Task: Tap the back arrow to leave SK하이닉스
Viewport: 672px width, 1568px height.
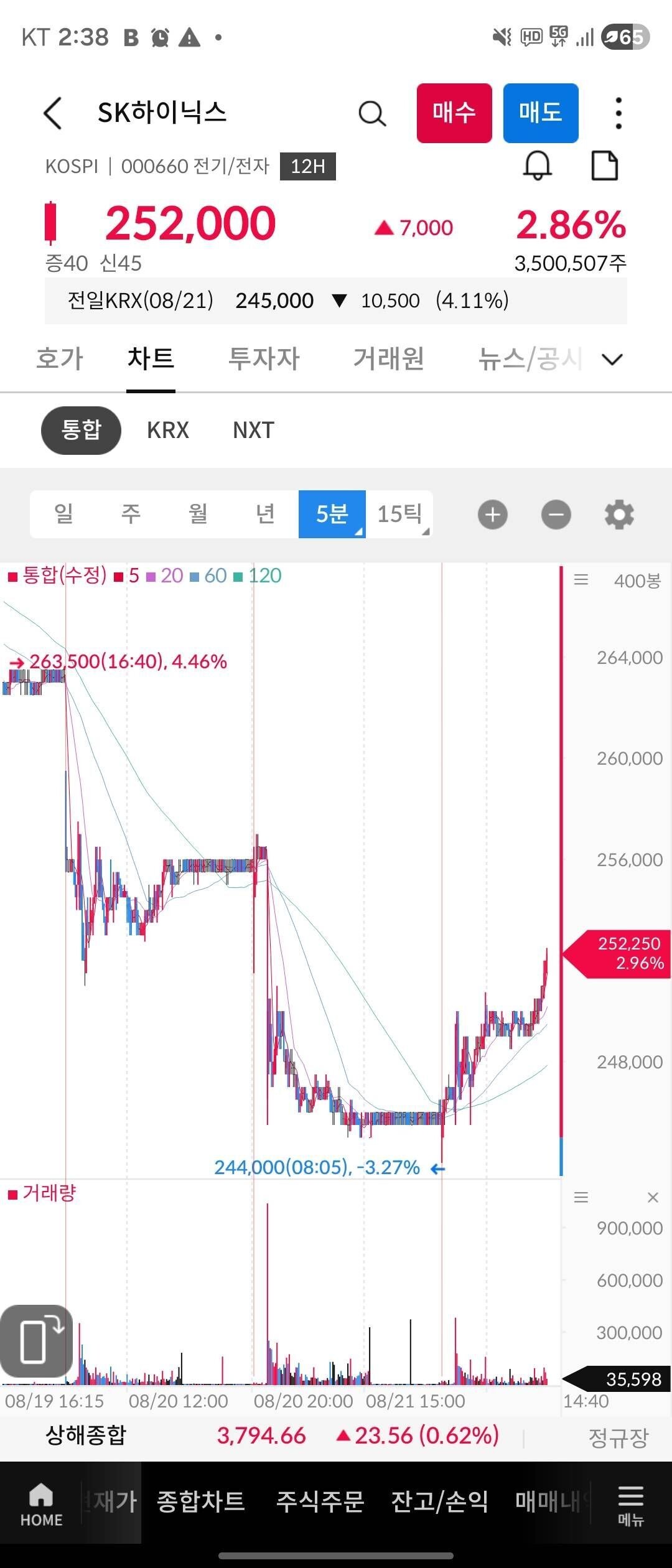Action: pyautogui.click(x=52, y=114)
